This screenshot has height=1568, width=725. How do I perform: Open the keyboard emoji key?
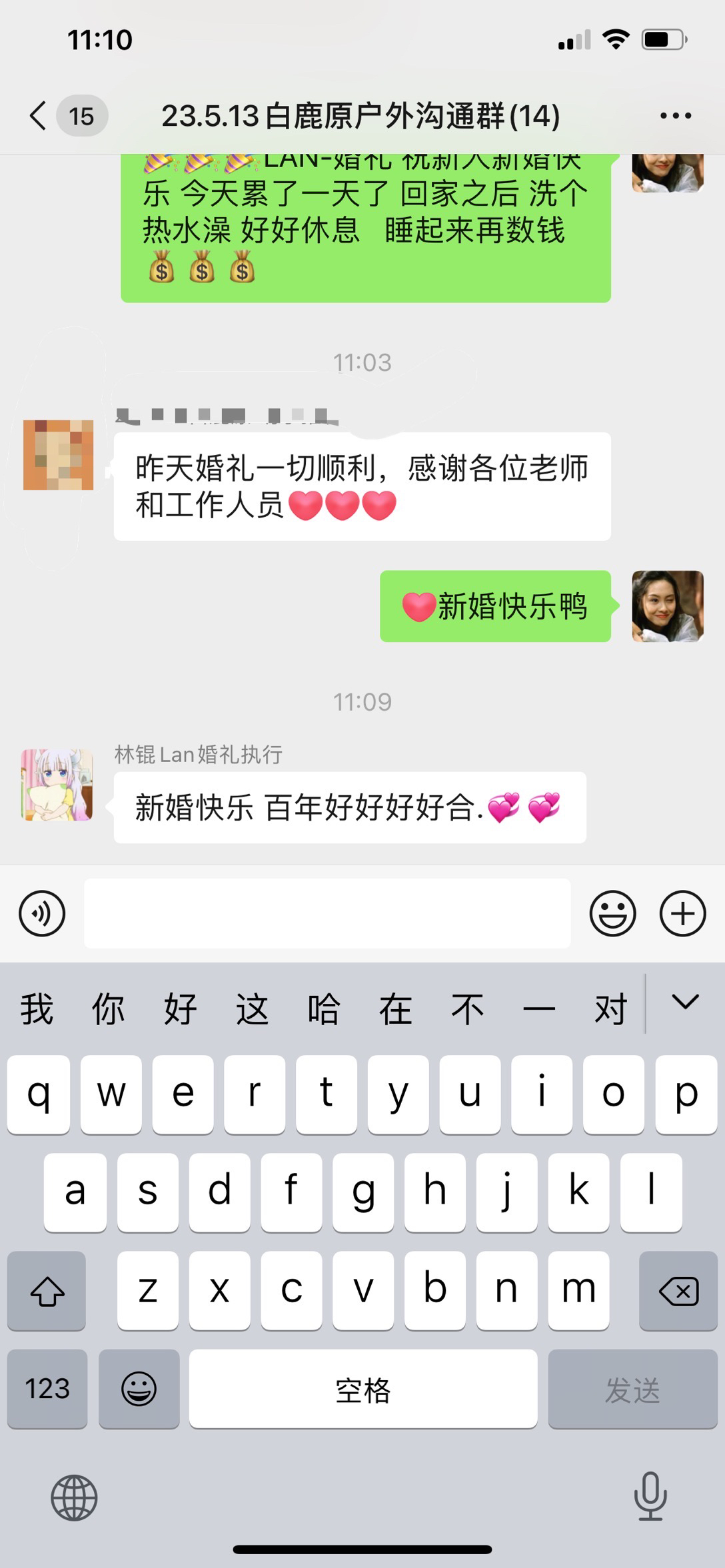(x=139, y=1389)
